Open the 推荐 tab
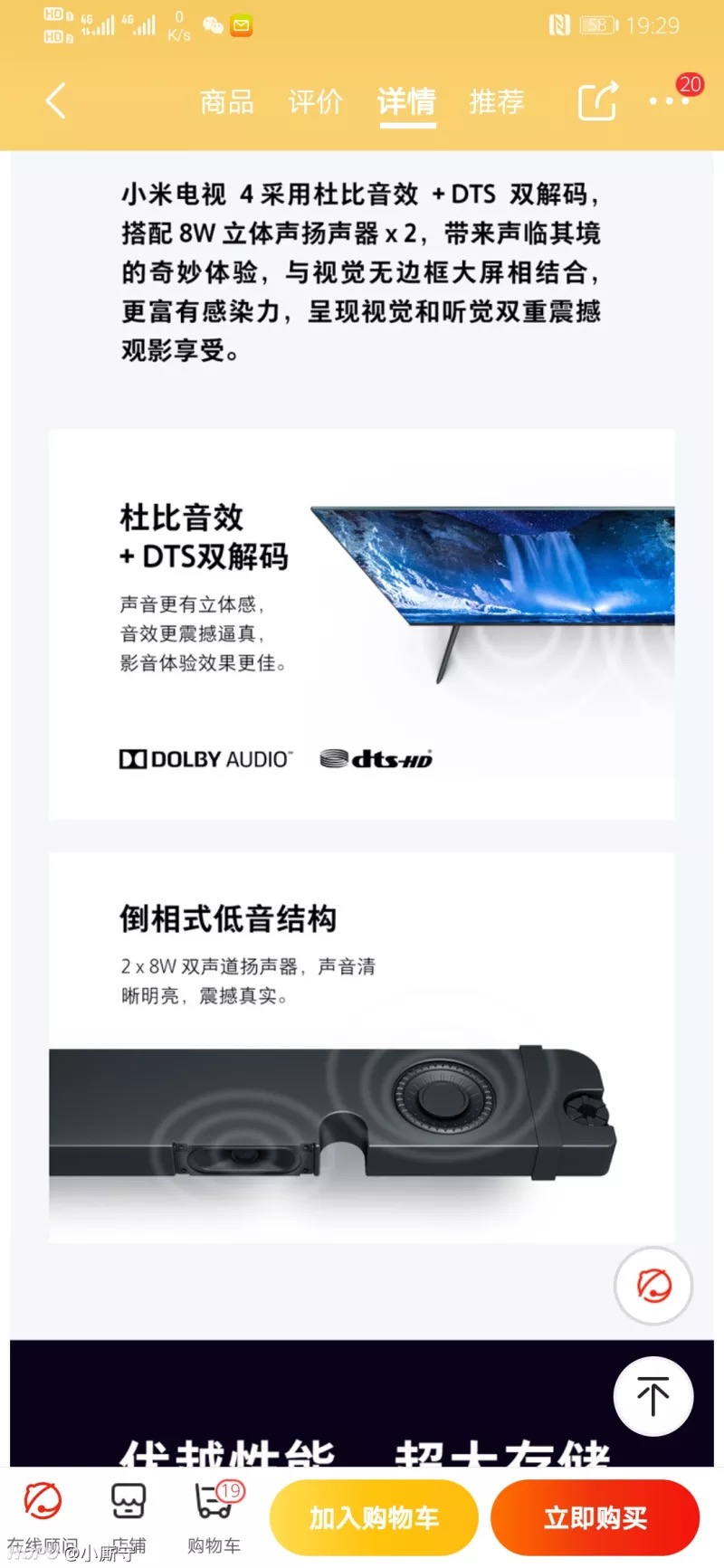Viewport: 724px width, 1568px height. [x=497, y=101]
